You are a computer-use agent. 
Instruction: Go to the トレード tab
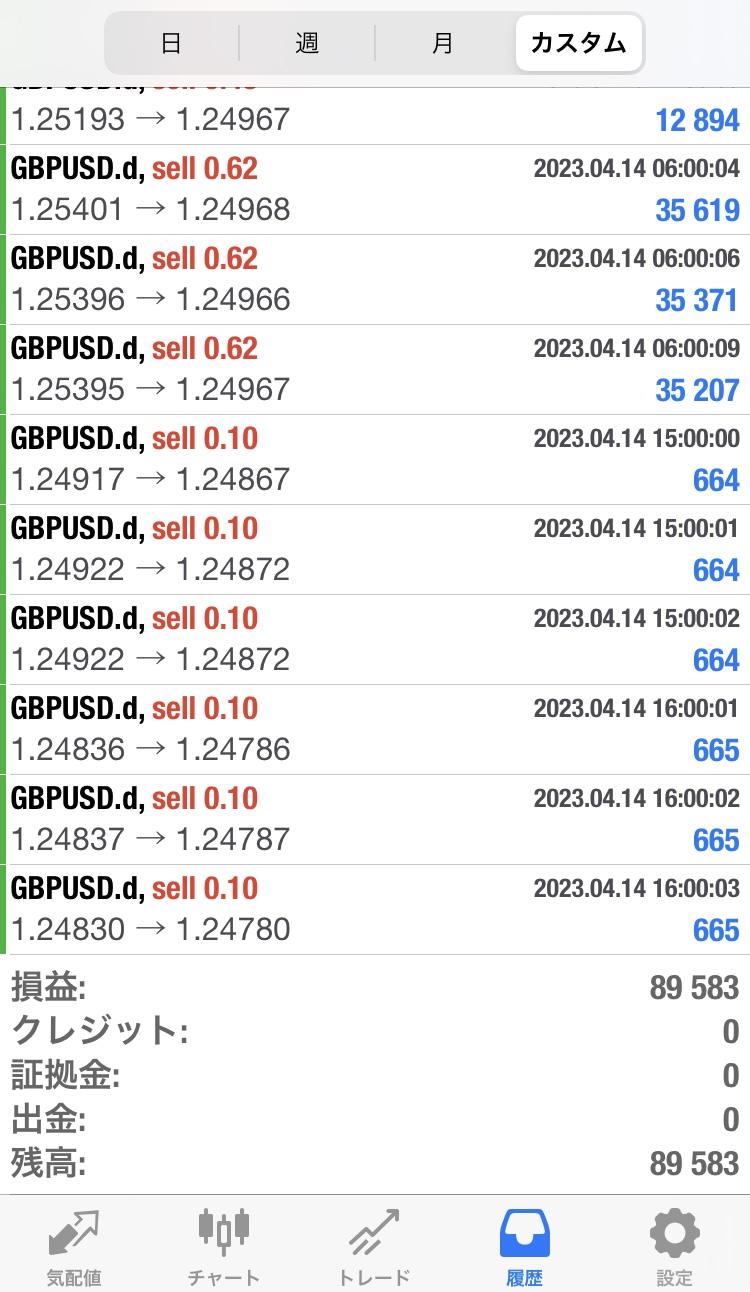coord(374,1245)
